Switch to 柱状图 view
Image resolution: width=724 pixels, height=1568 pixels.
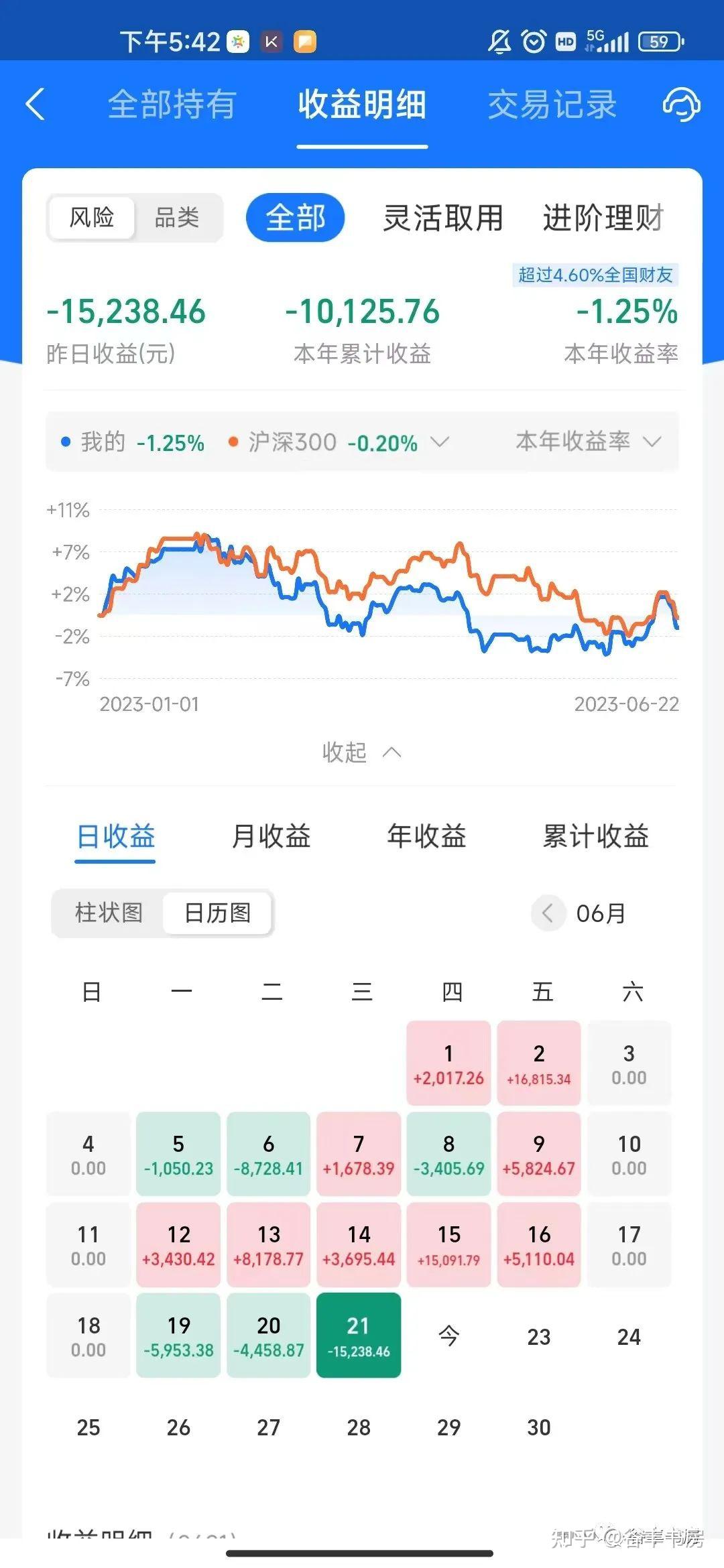tap(109, 913)
